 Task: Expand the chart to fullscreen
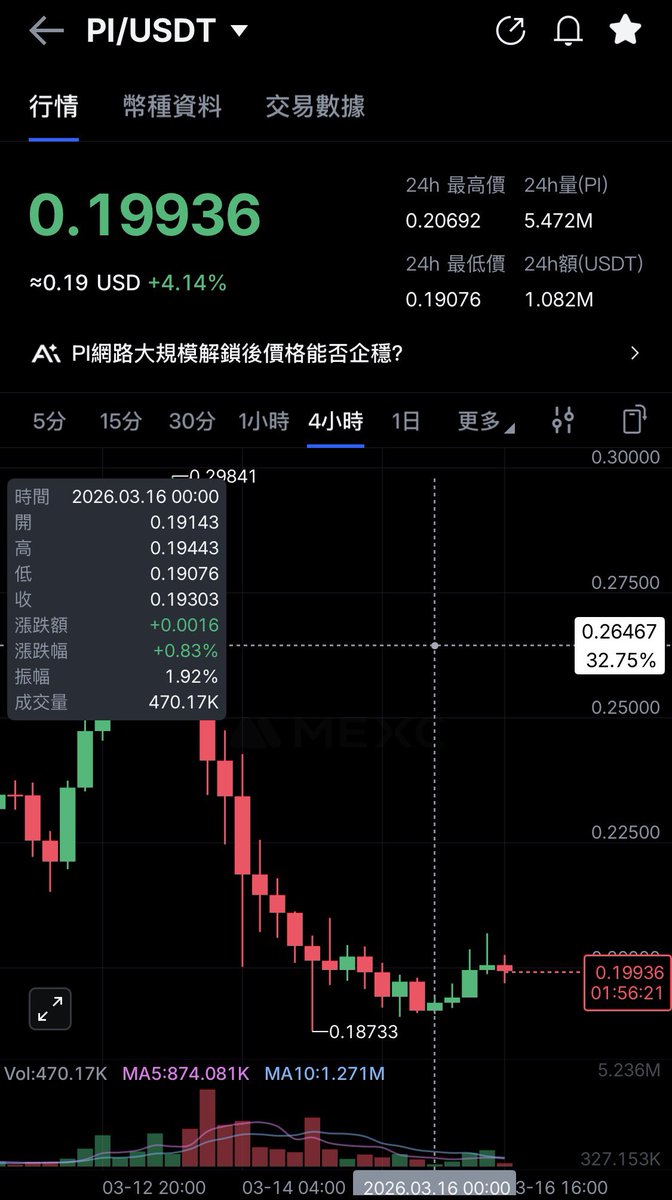pyautogui.click(x=49, y=1009)
